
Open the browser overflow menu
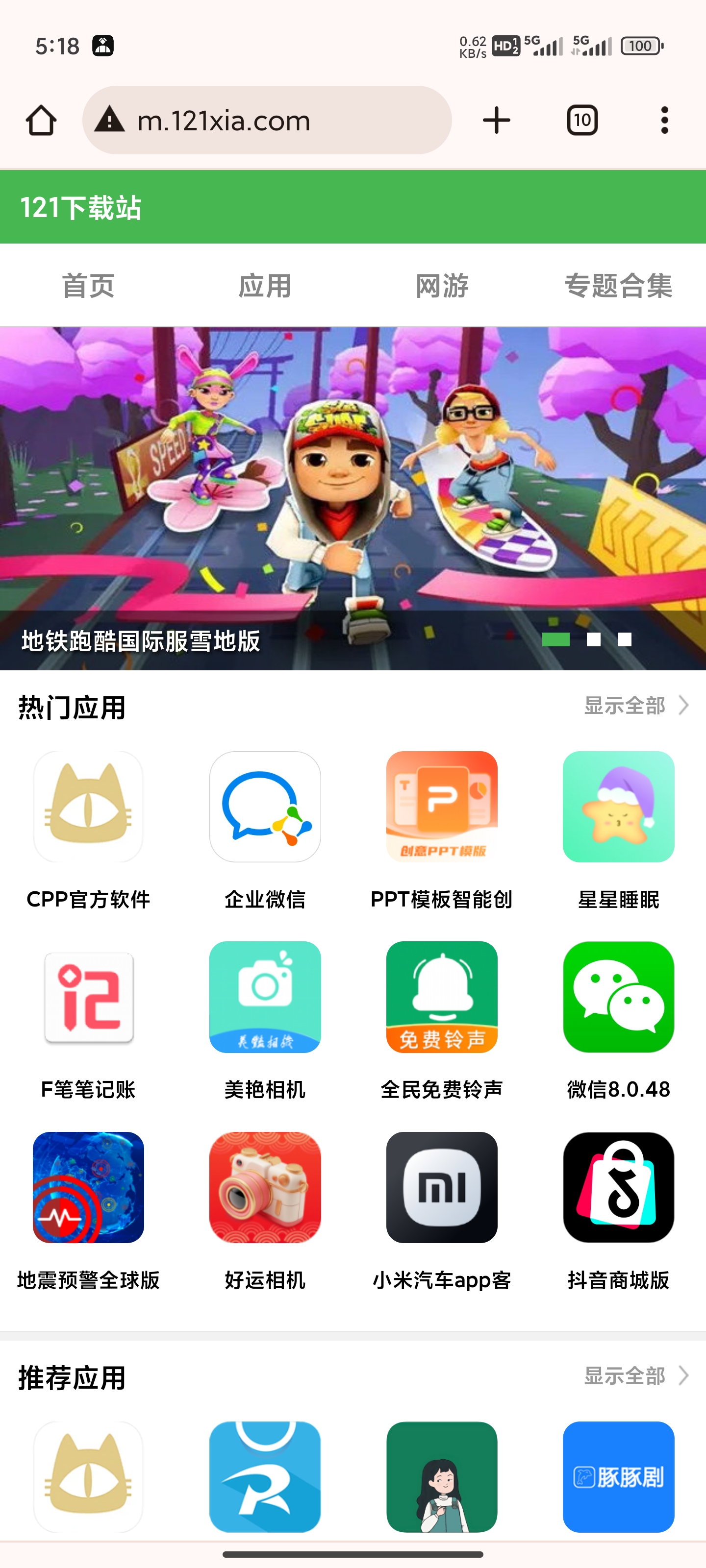pyautogui.click(x=664, y=120)
